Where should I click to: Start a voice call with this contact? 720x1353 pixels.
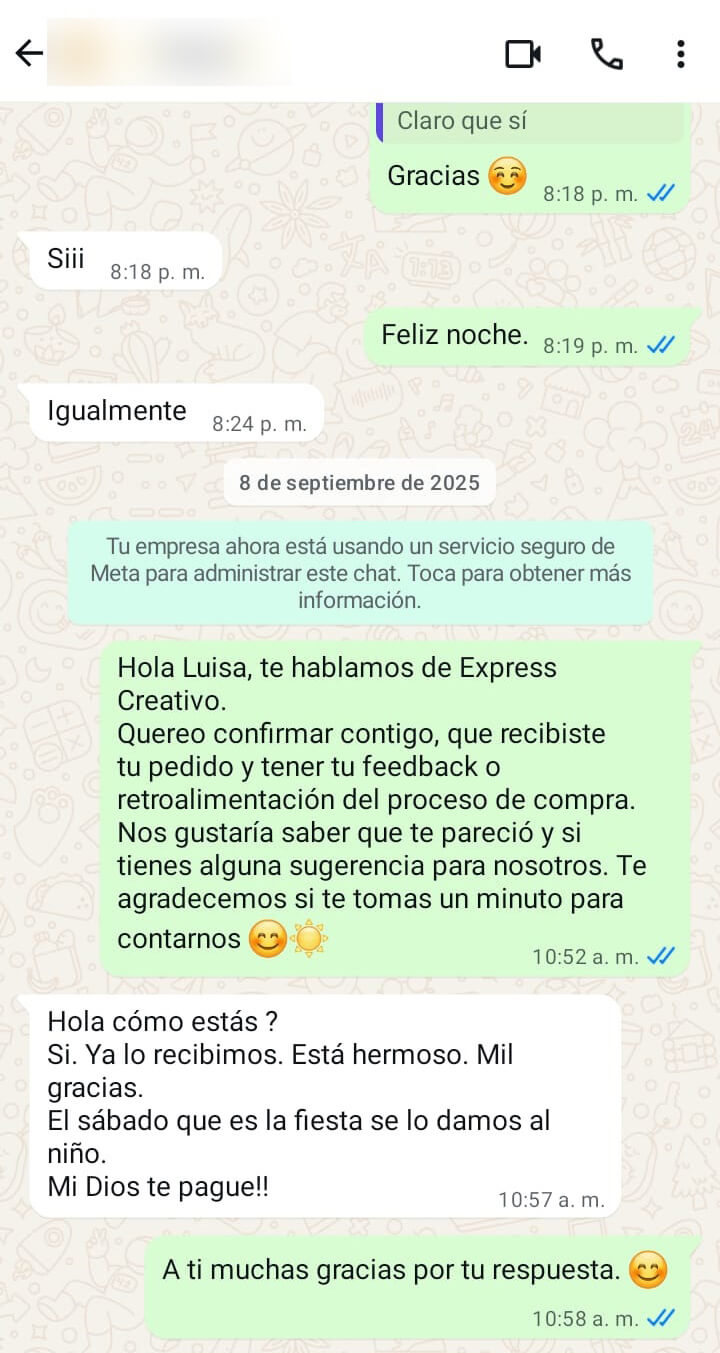coord(606,53)
